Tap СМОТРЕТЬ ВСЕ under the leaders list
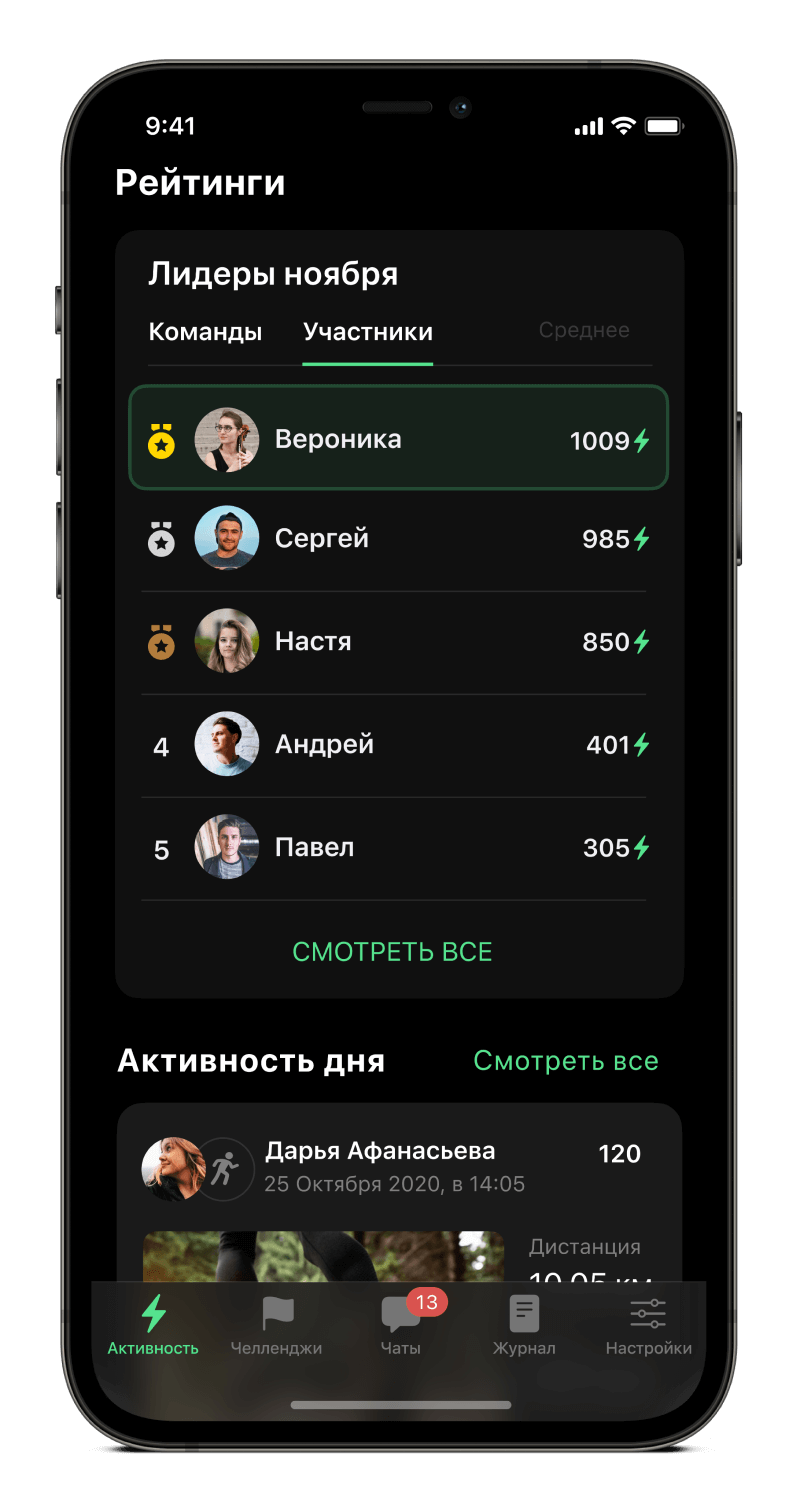The width and height of the screenshot is (800, 1500). [x=392, y=952]
